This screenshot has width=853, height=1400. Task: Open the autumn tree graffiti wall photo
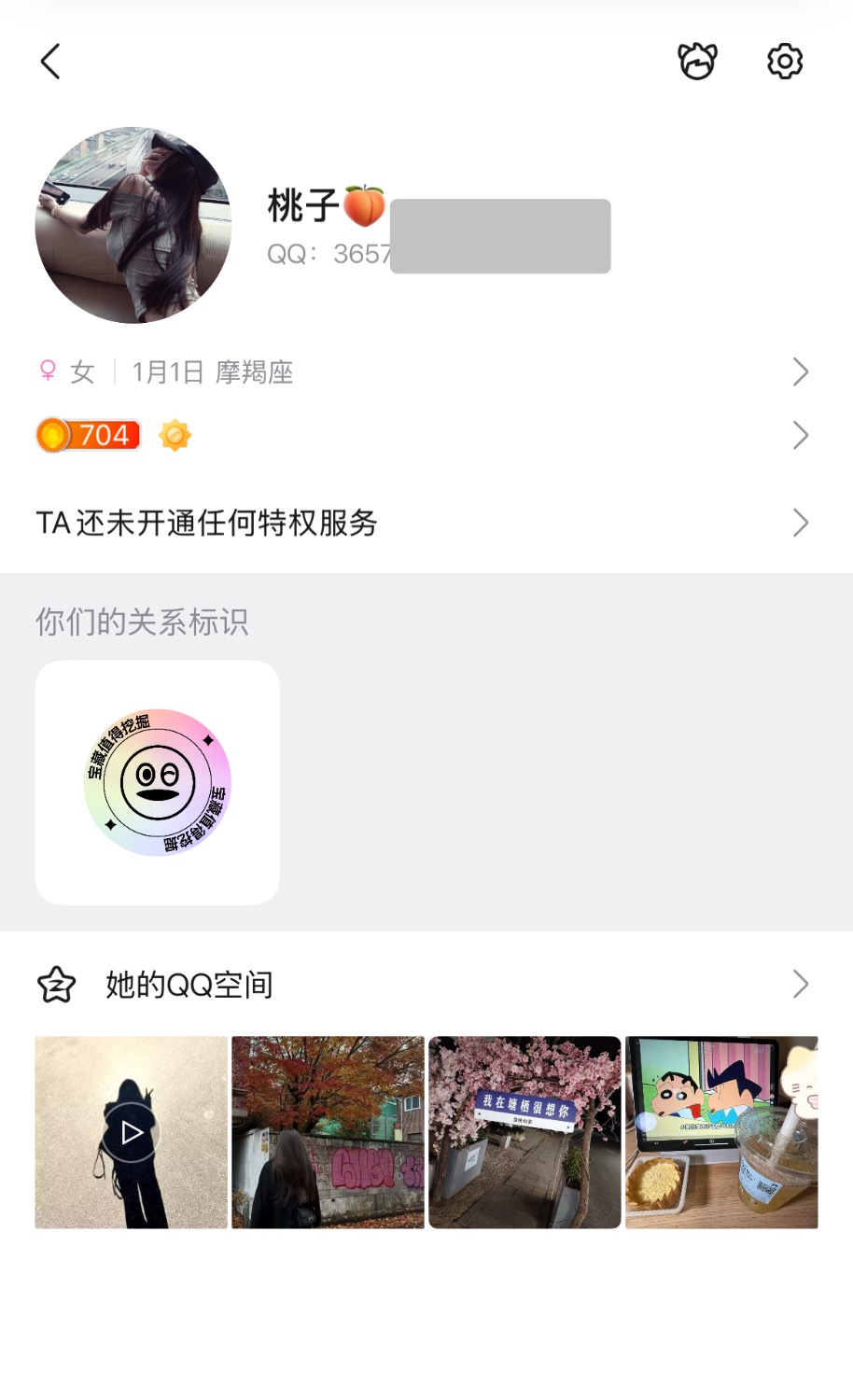pyautogui.click(x=328, y=1132)
